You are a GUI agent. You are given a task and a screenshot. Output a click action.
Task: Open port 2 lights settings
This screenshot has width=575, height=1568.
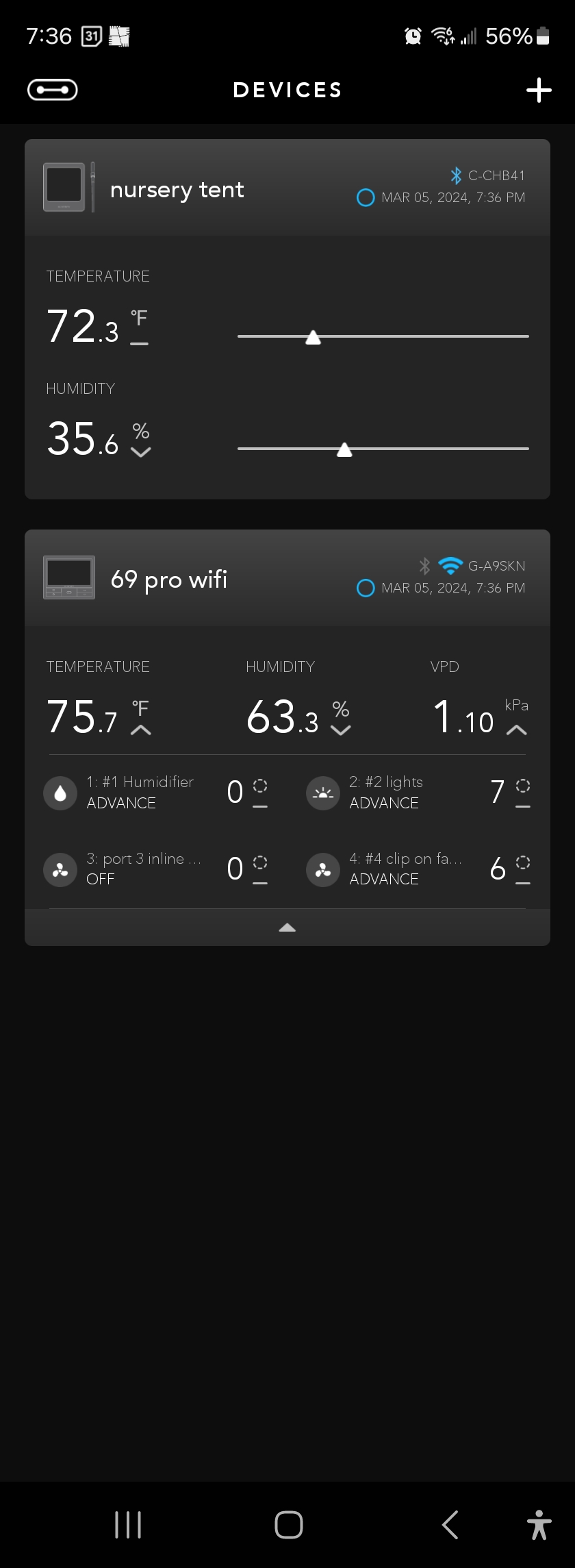[385, 792]
